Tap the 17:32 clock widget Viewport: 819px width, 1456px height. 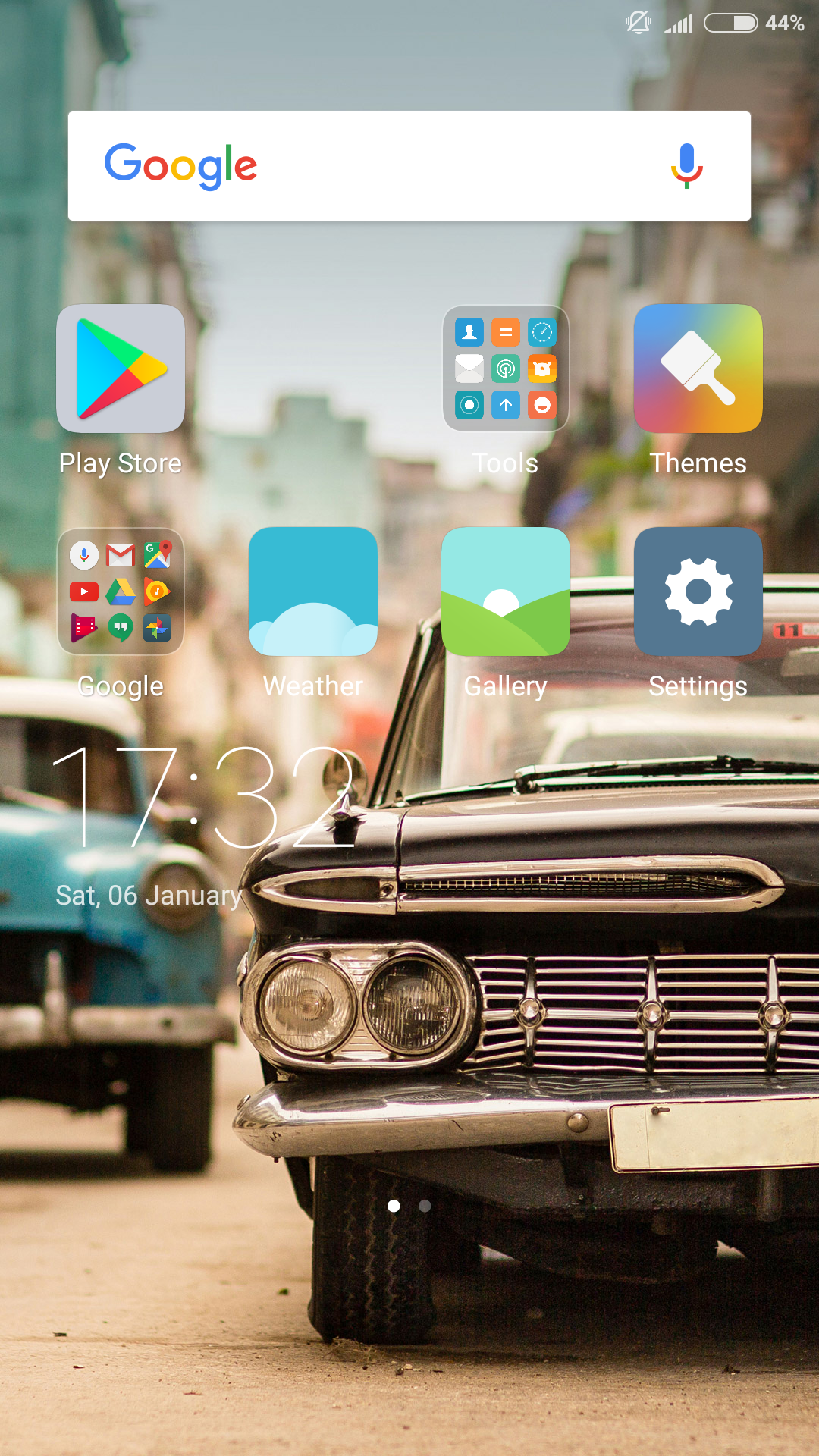[205, 798]
